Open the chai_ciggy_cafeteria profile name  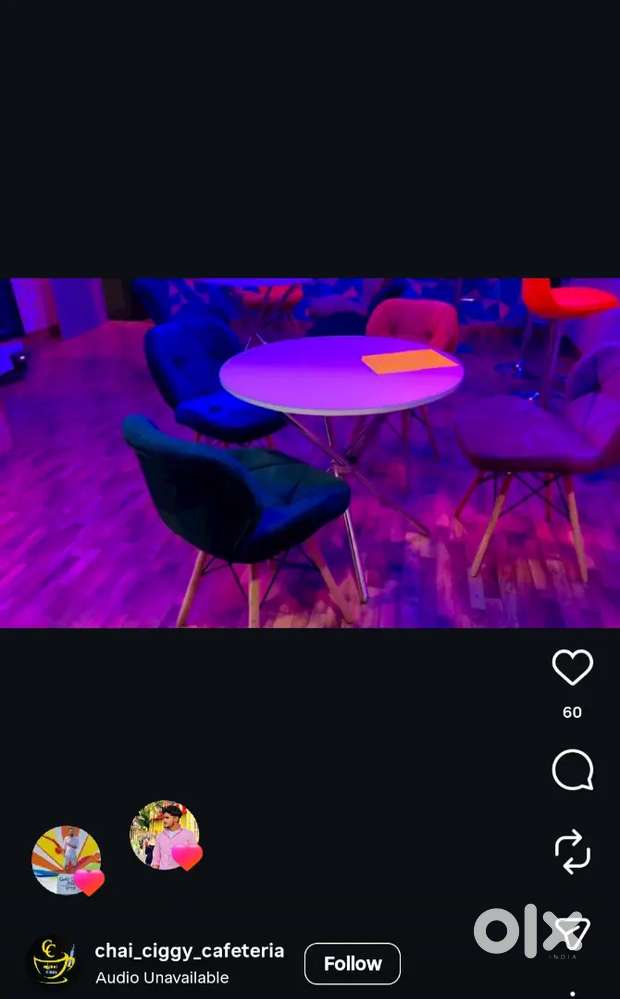point(189,951)
